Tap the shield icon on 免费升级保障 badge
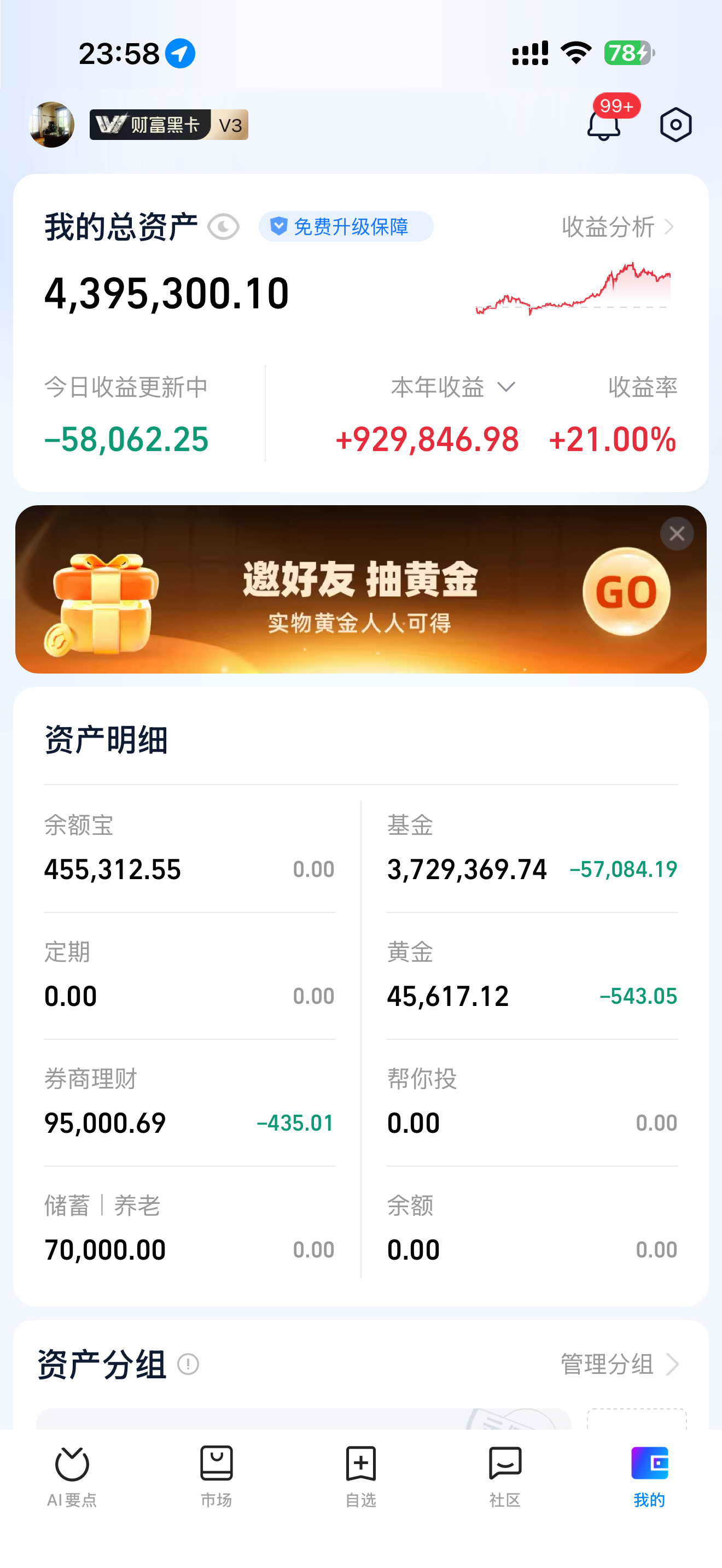 (279, 226)
